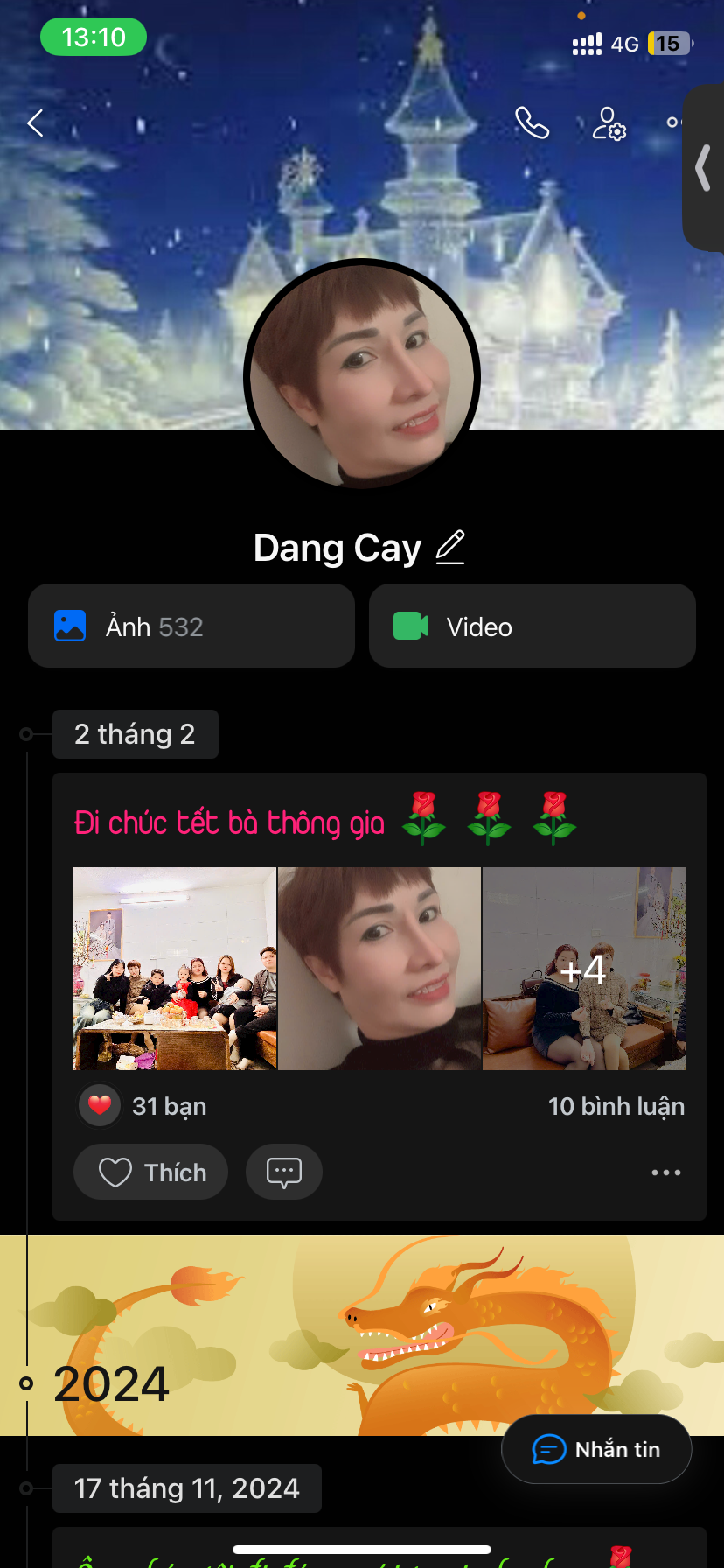View the 10 bình luận comments
This screenshot has height=1568, width=724.
[616, 1106]
